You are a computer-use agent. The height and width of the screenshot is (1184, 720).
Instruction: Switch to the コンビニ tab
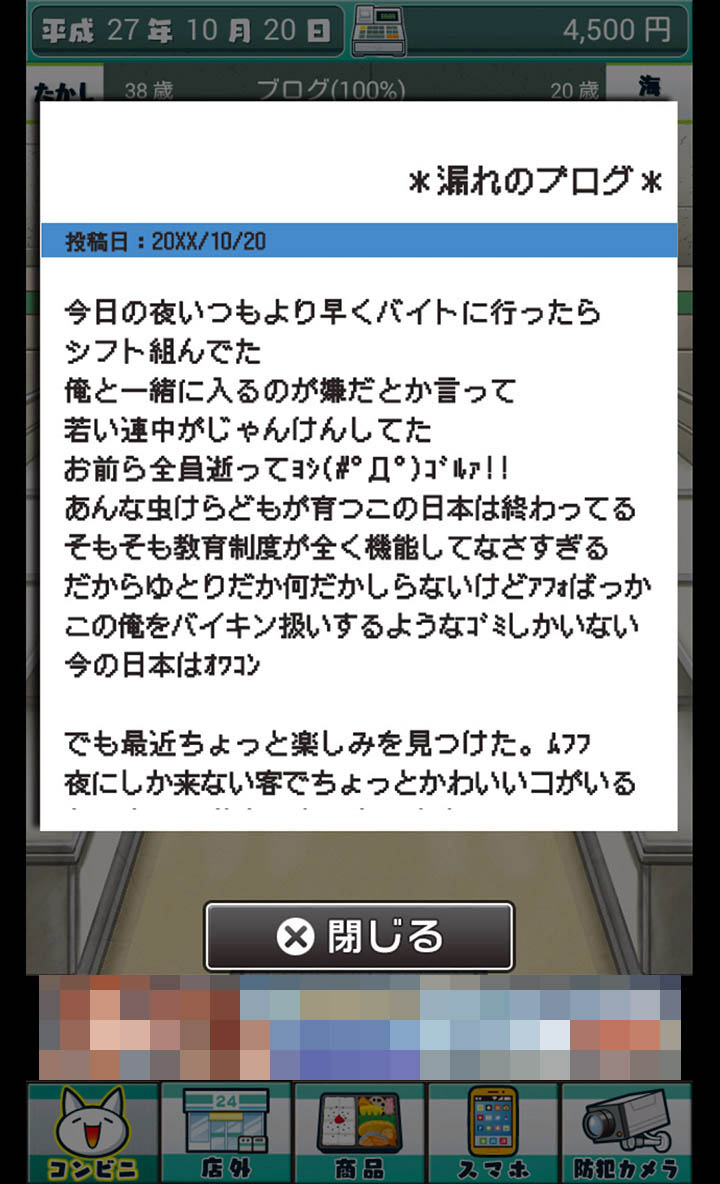pyautogui.click(x=92, y=1133)
